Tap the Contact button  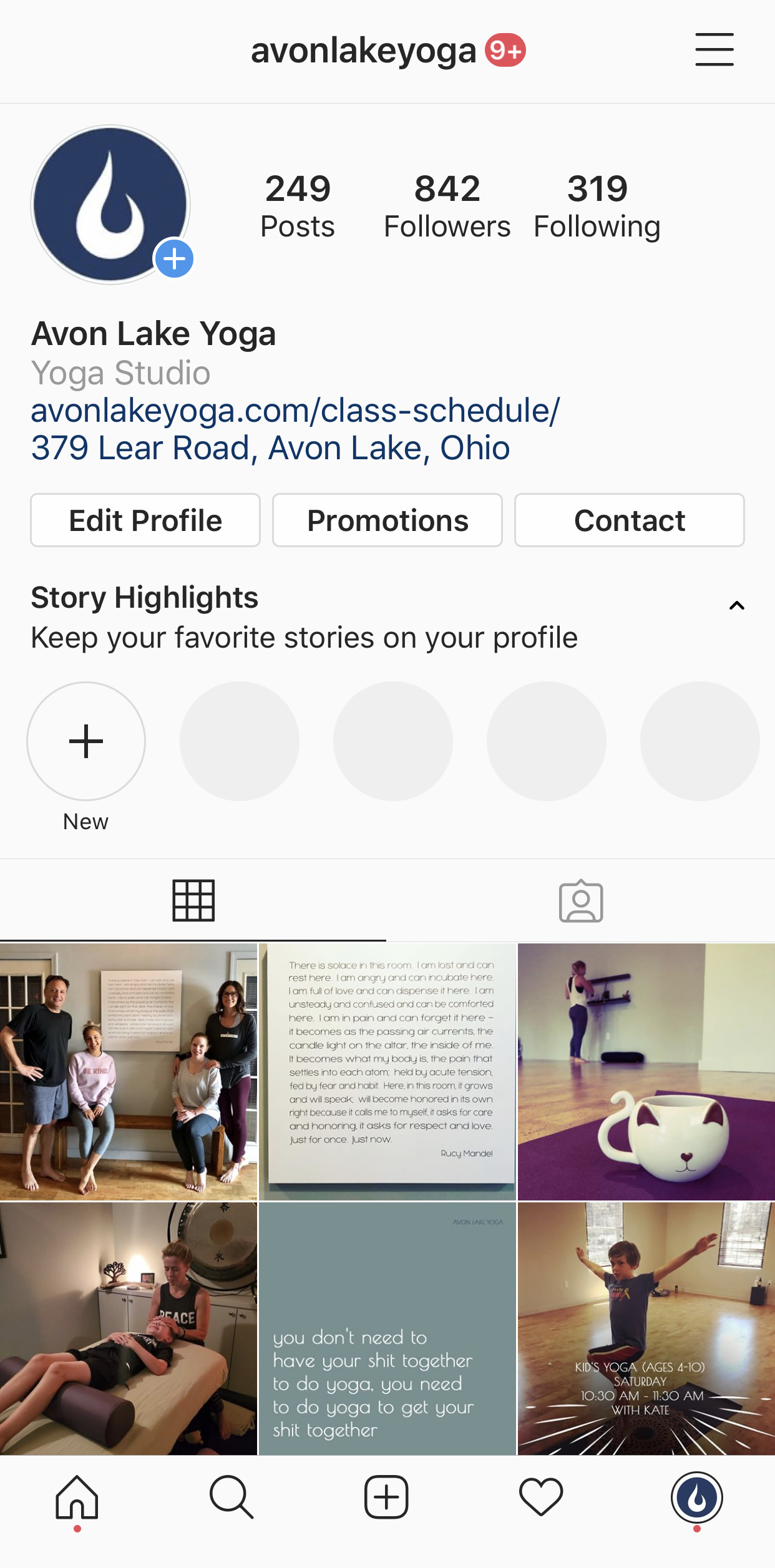click(x=629, y=520)
